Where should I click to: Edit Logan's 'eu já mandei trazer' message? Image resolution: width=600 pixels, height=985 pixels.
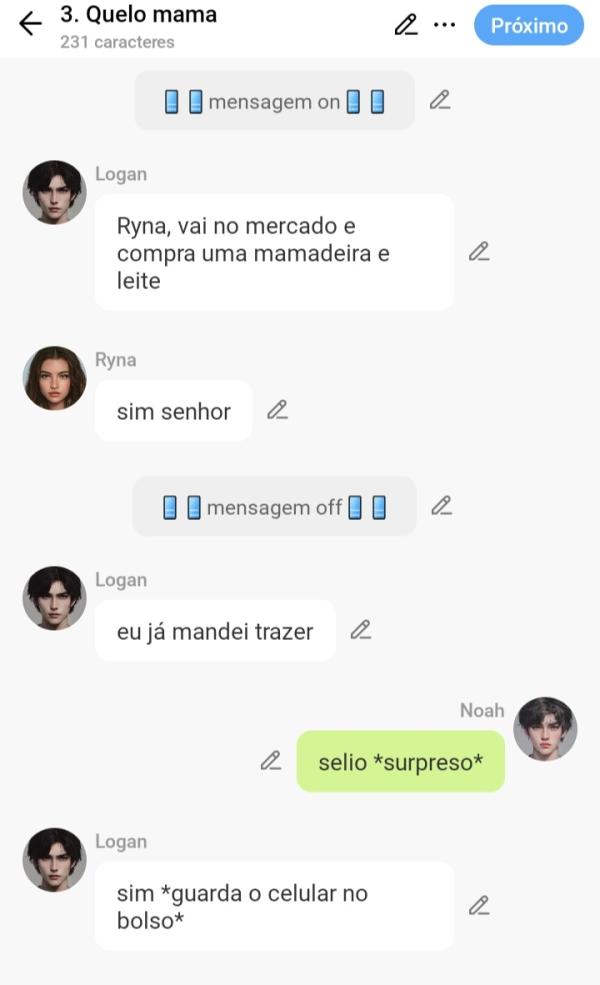[x=361, y=630]
